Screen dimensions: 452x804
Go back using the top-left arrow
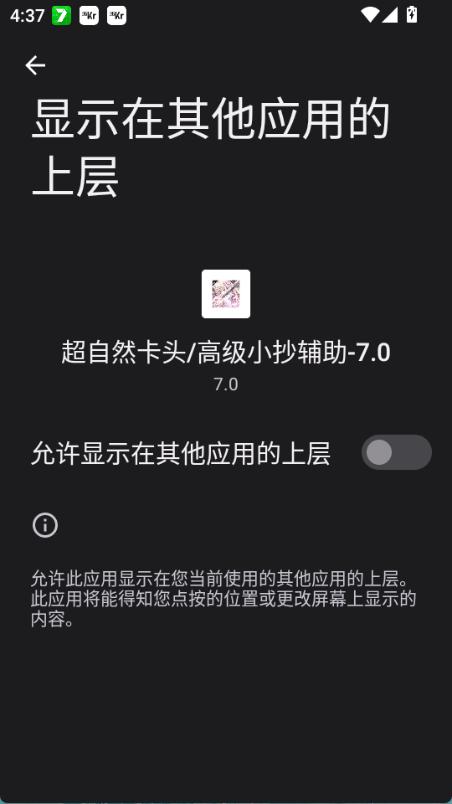pos(35,66)
